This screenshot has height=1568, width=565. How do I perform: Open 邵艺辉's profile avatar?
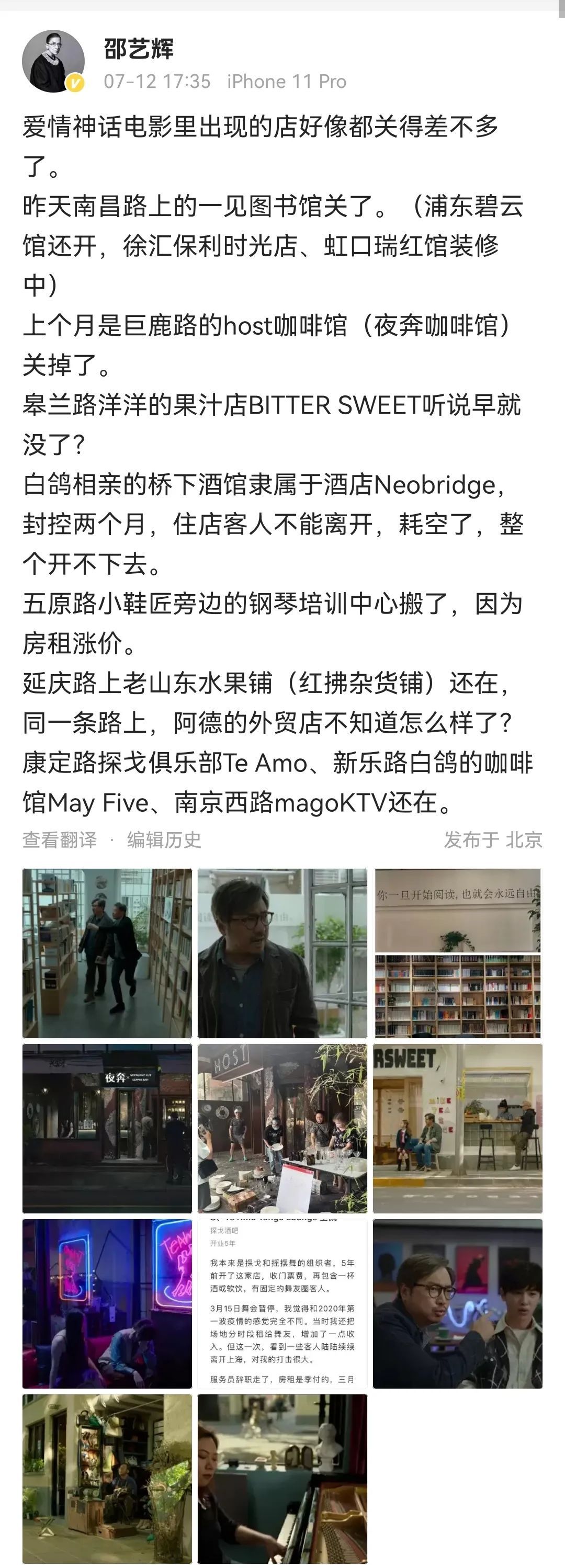point(53,62)
